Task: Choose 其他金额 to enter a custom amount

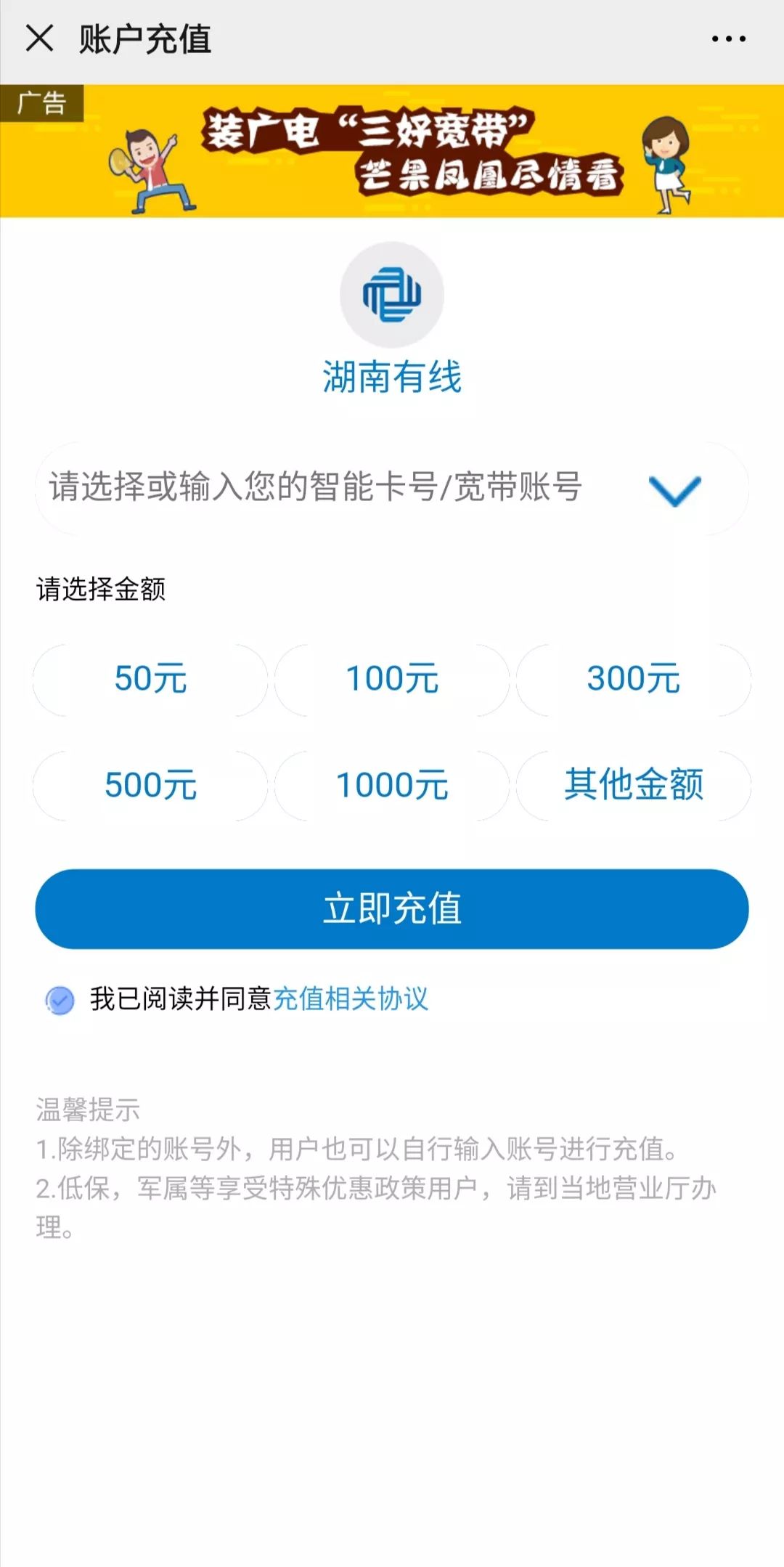Action: [x=633, y=785]
